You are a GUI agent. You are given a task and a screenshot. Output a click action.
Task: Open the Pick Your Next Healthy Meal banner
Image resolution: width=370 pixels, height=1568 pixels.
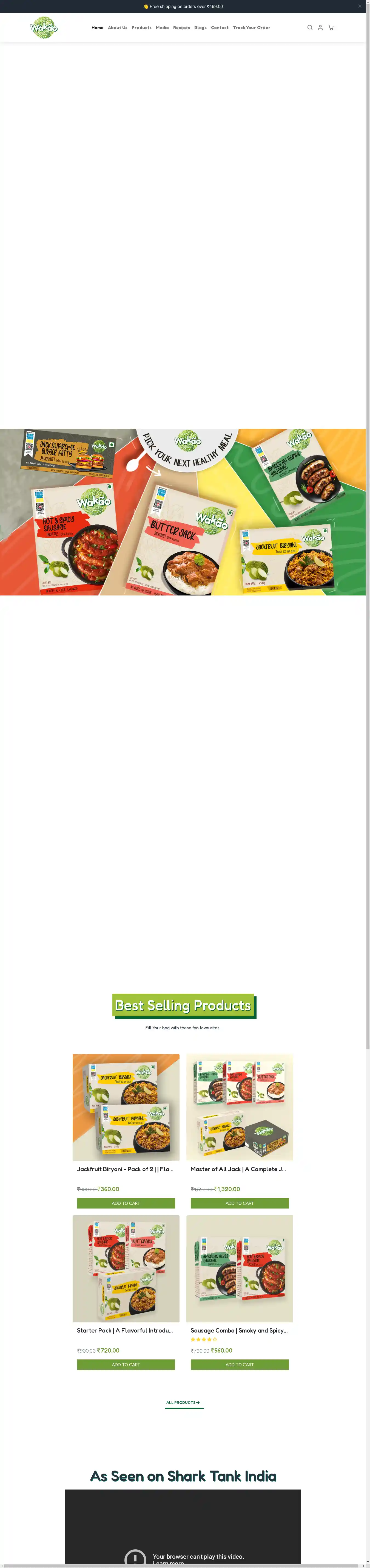coord(183,511)
